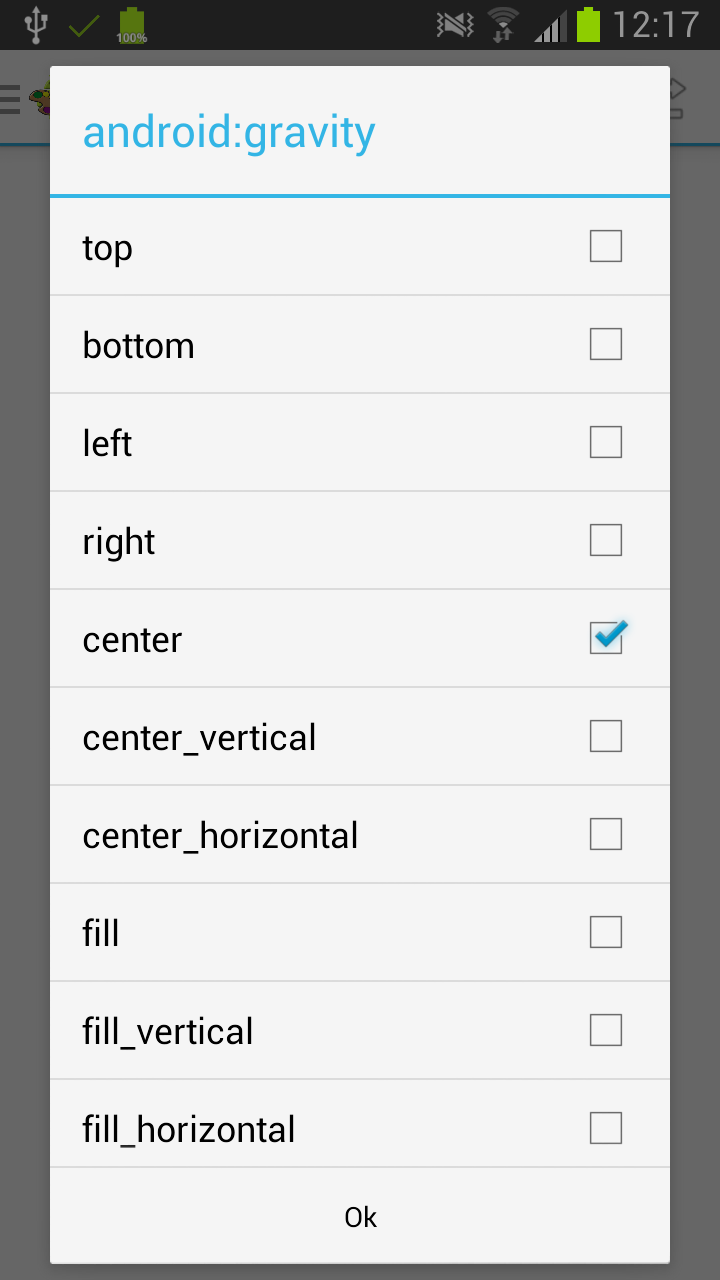Check the top gravity option

(x=606, y=246)
